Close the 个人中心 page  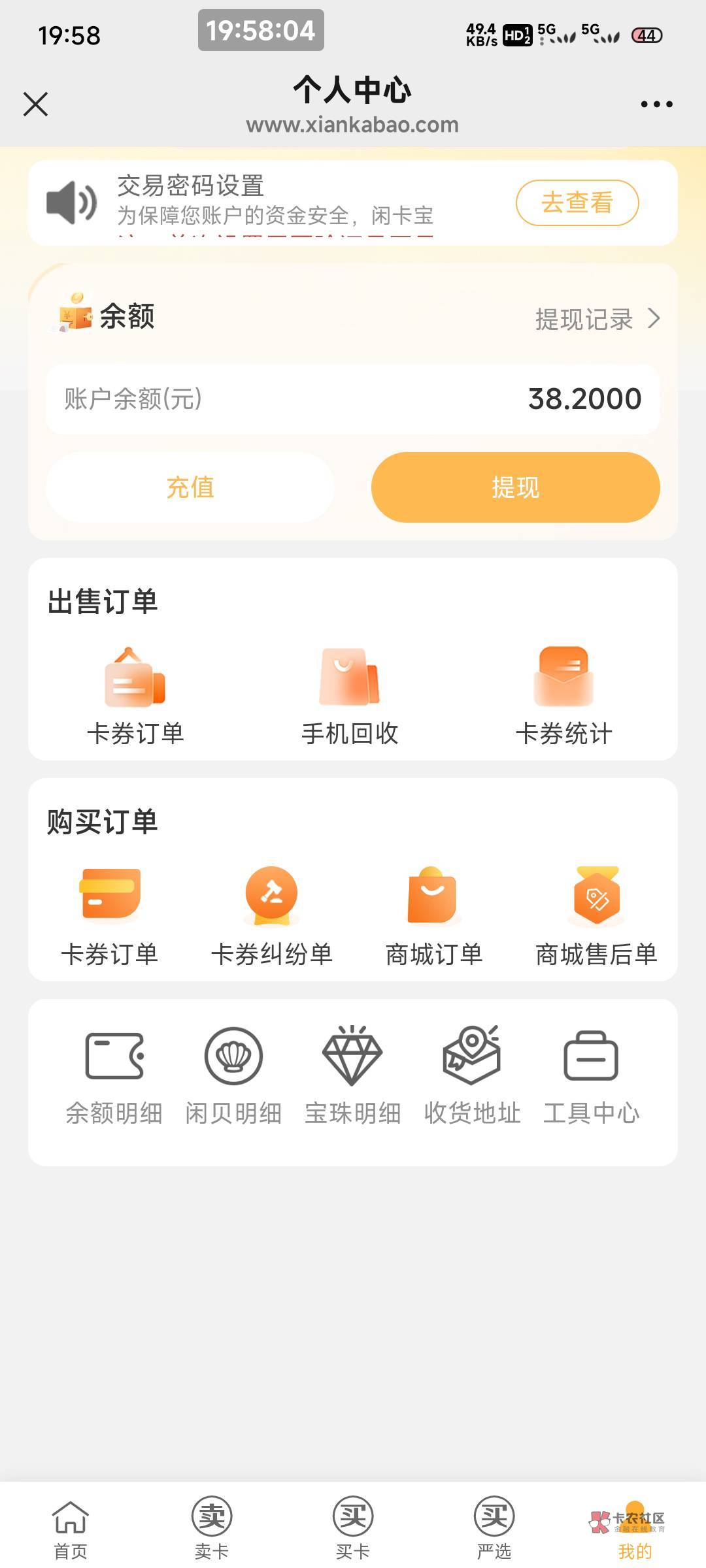(35, 104)
